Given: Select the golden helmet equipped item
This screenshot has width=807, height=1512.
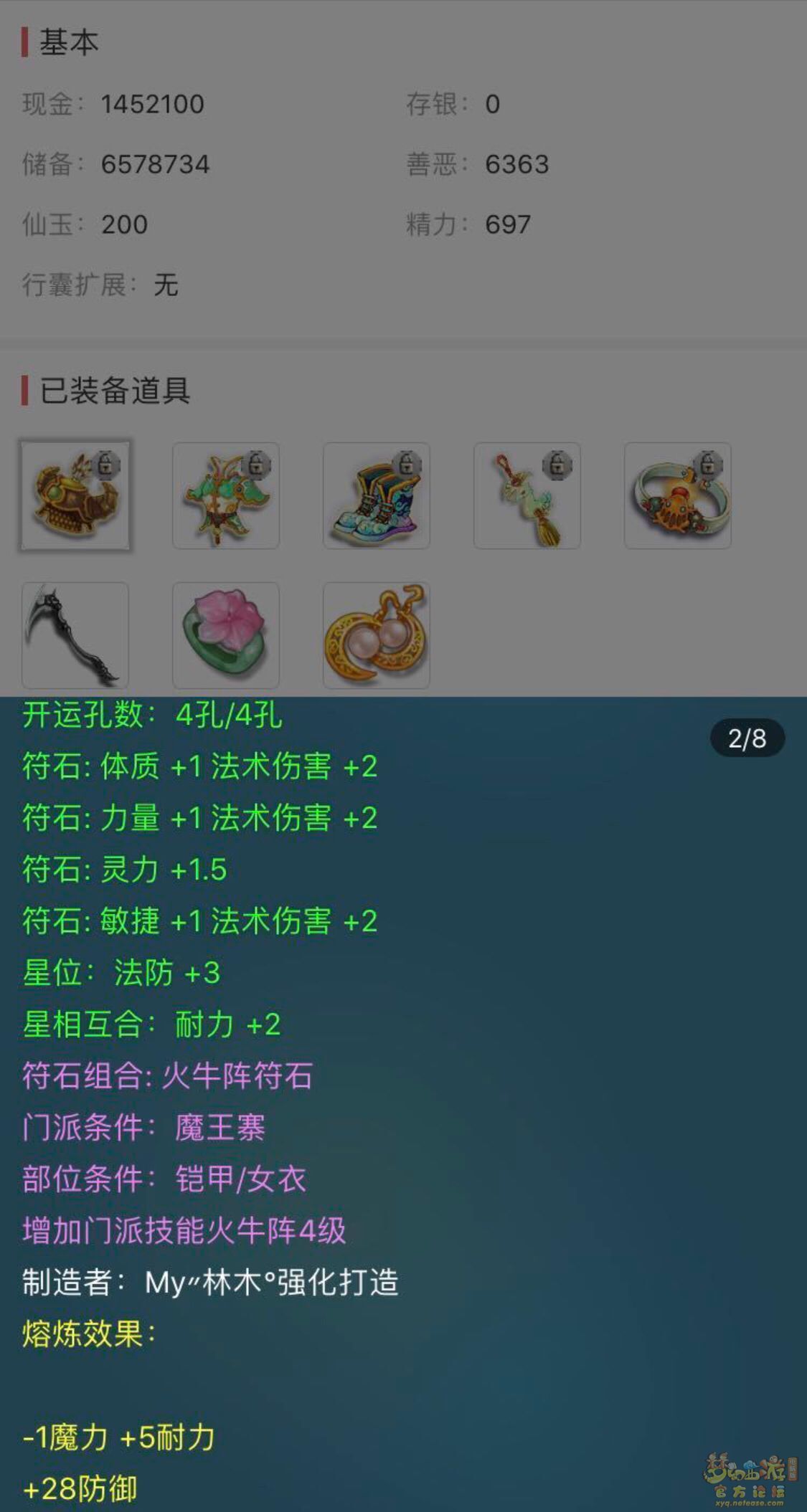Looking at the screenshot, I should (x=75, y=495).
